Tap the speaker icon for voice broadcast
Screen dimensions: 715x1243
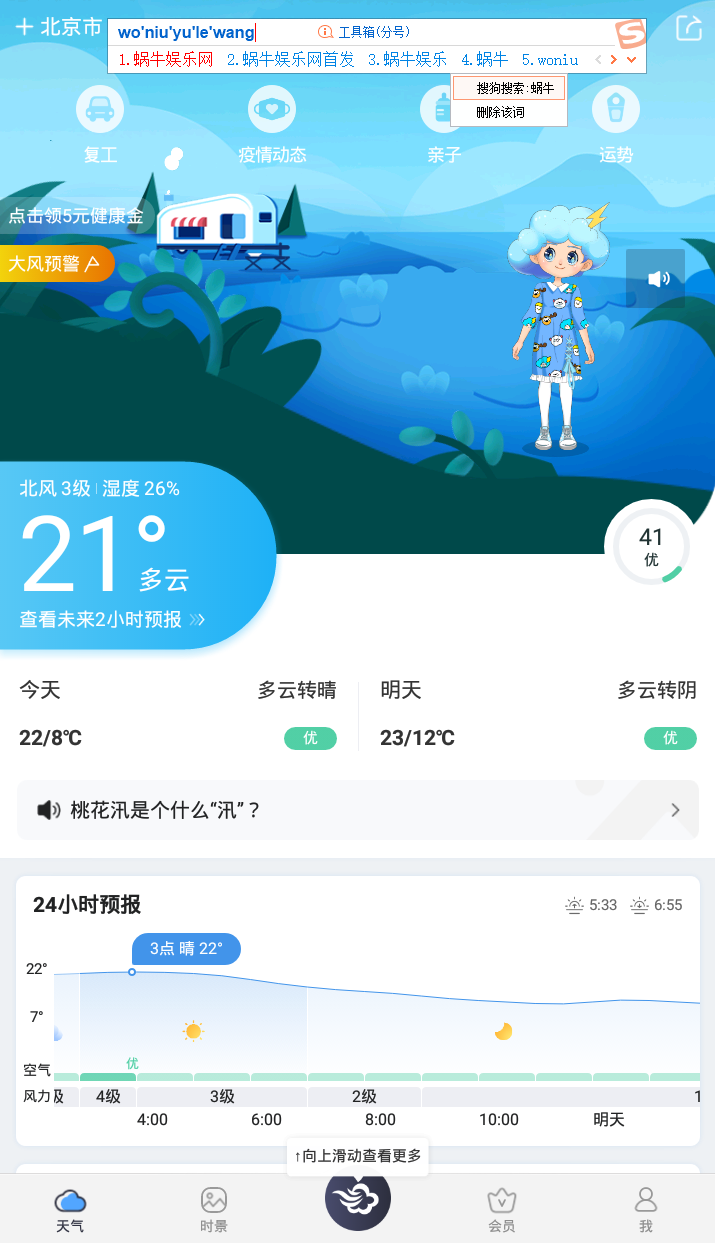coord(656,279)
